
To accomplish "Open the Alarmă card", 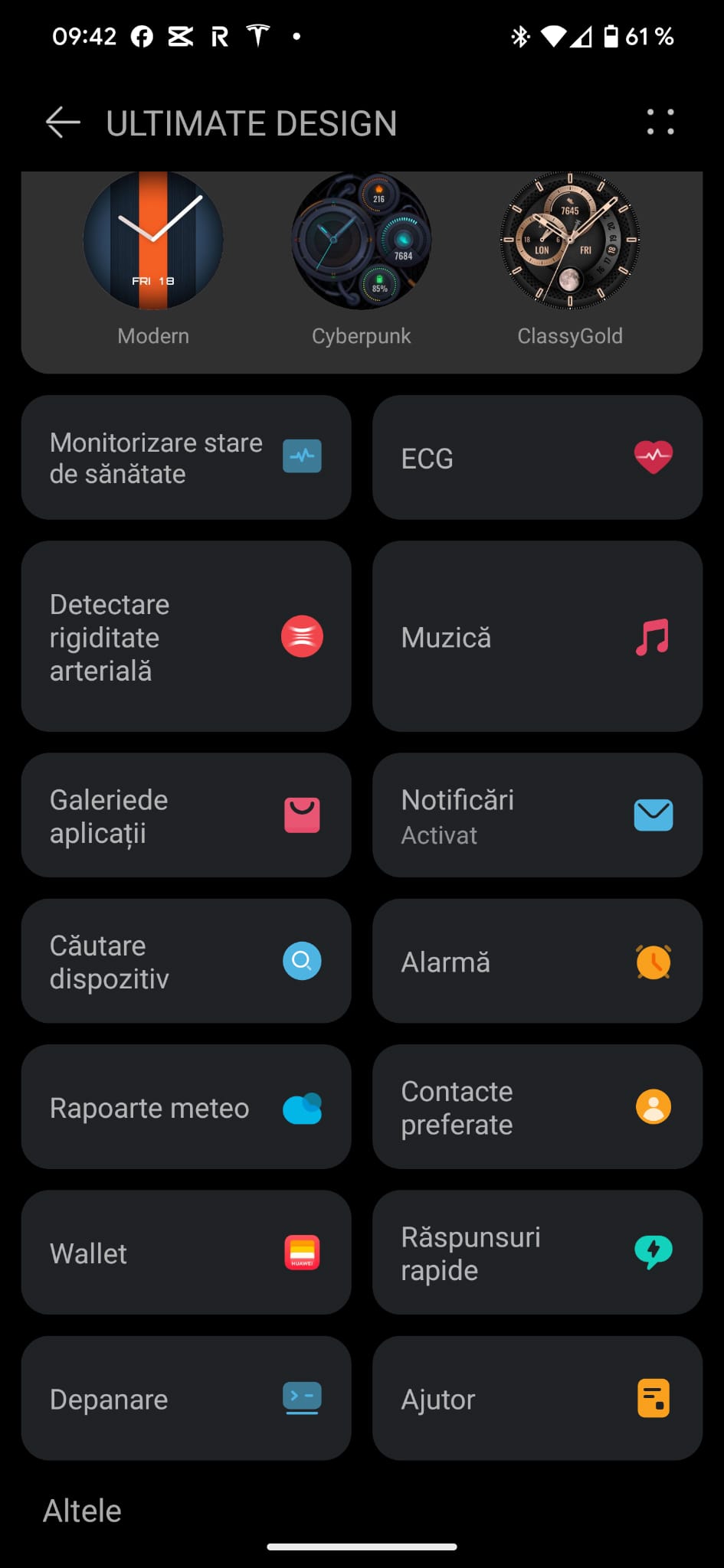I will (x=537, y=961).
